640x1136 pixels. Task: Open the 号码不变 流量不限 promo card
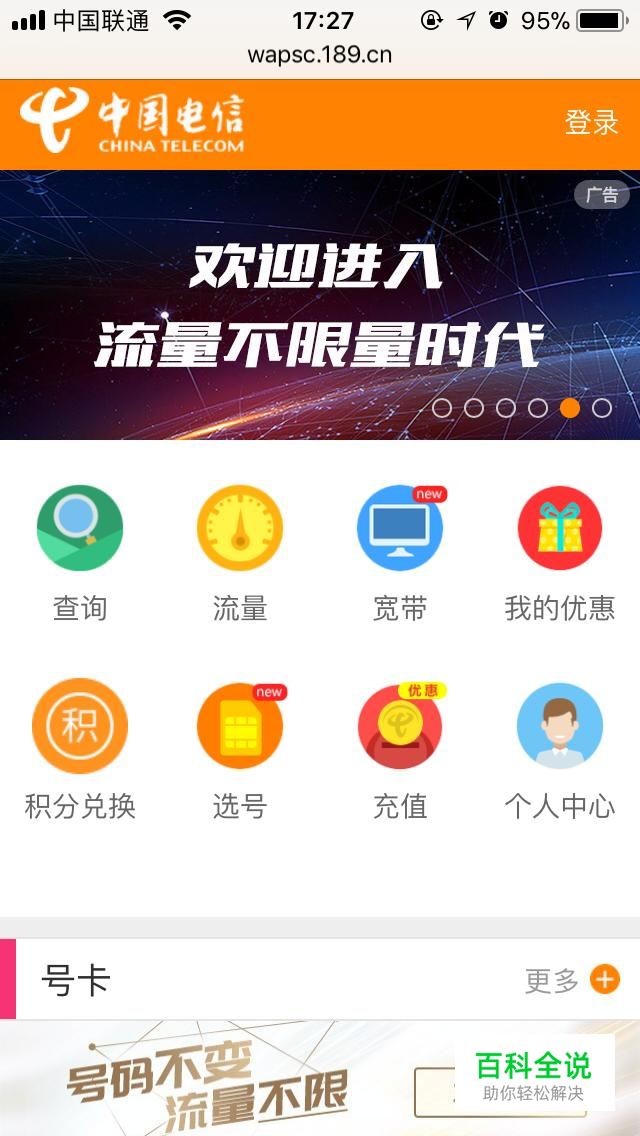[x=320, y=1078]
